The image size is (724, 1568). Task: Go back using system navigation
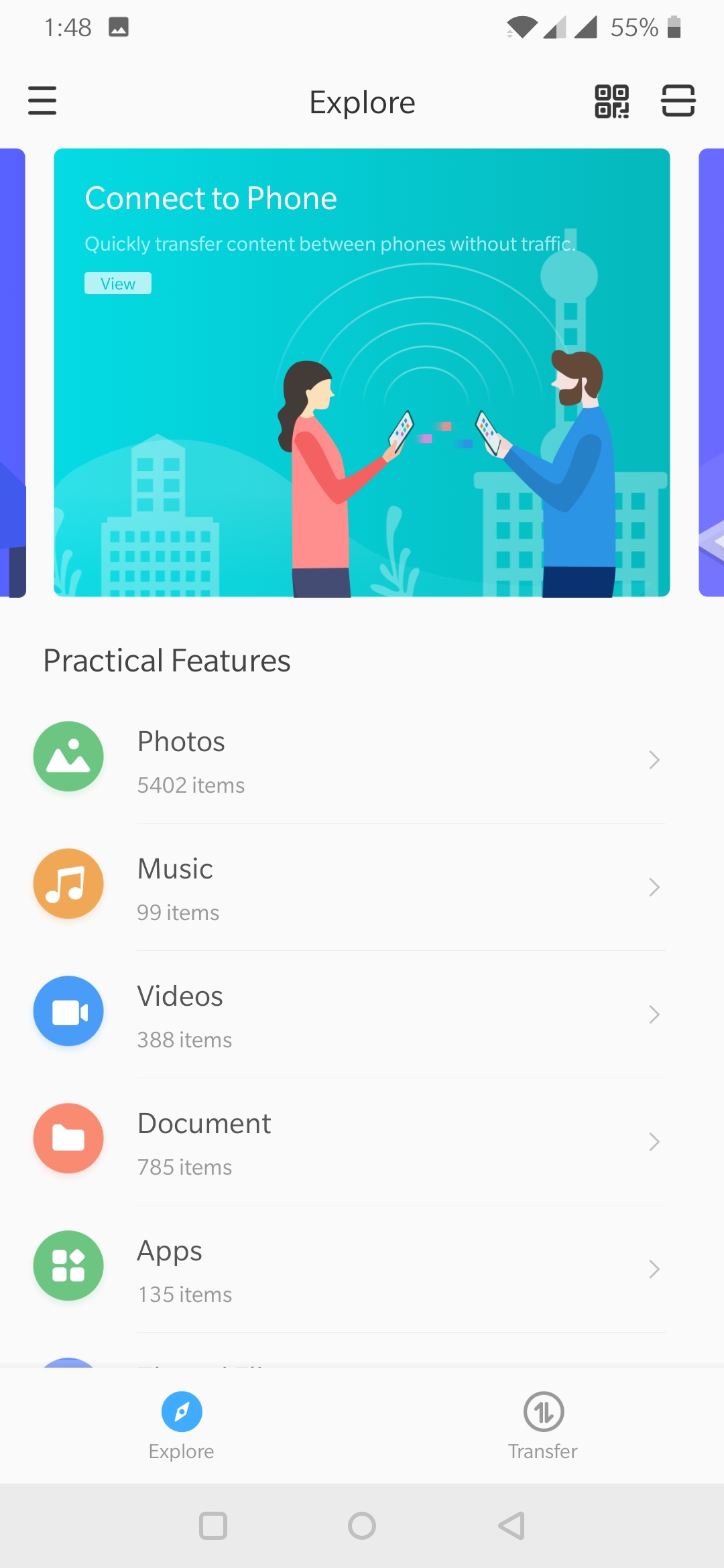(x=511, y=1526)
